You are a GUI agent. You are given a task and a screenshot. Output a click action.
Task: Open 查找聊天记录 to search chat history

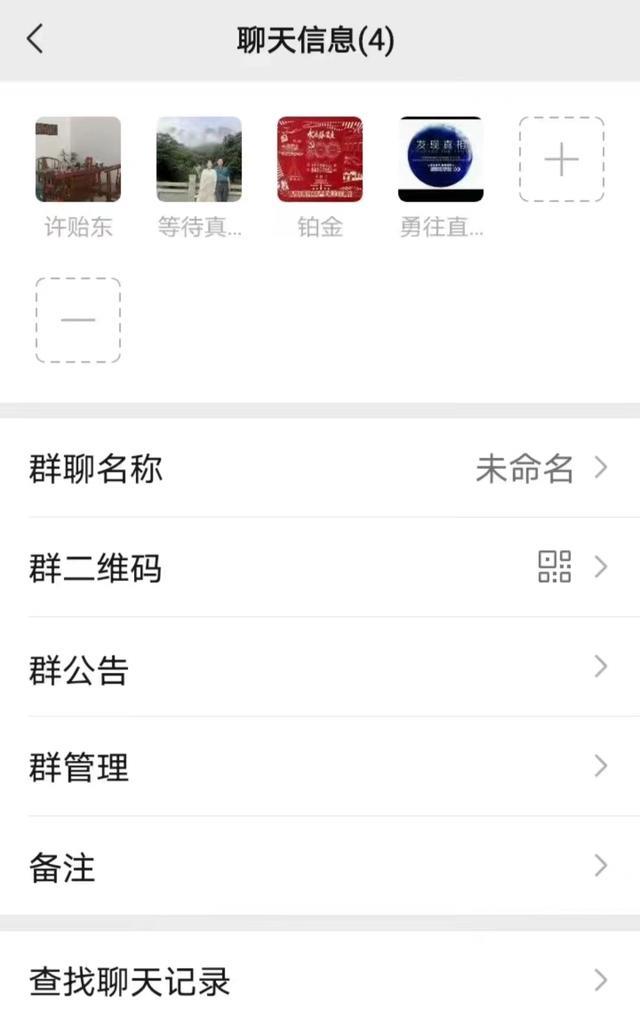tap(320, 980)
